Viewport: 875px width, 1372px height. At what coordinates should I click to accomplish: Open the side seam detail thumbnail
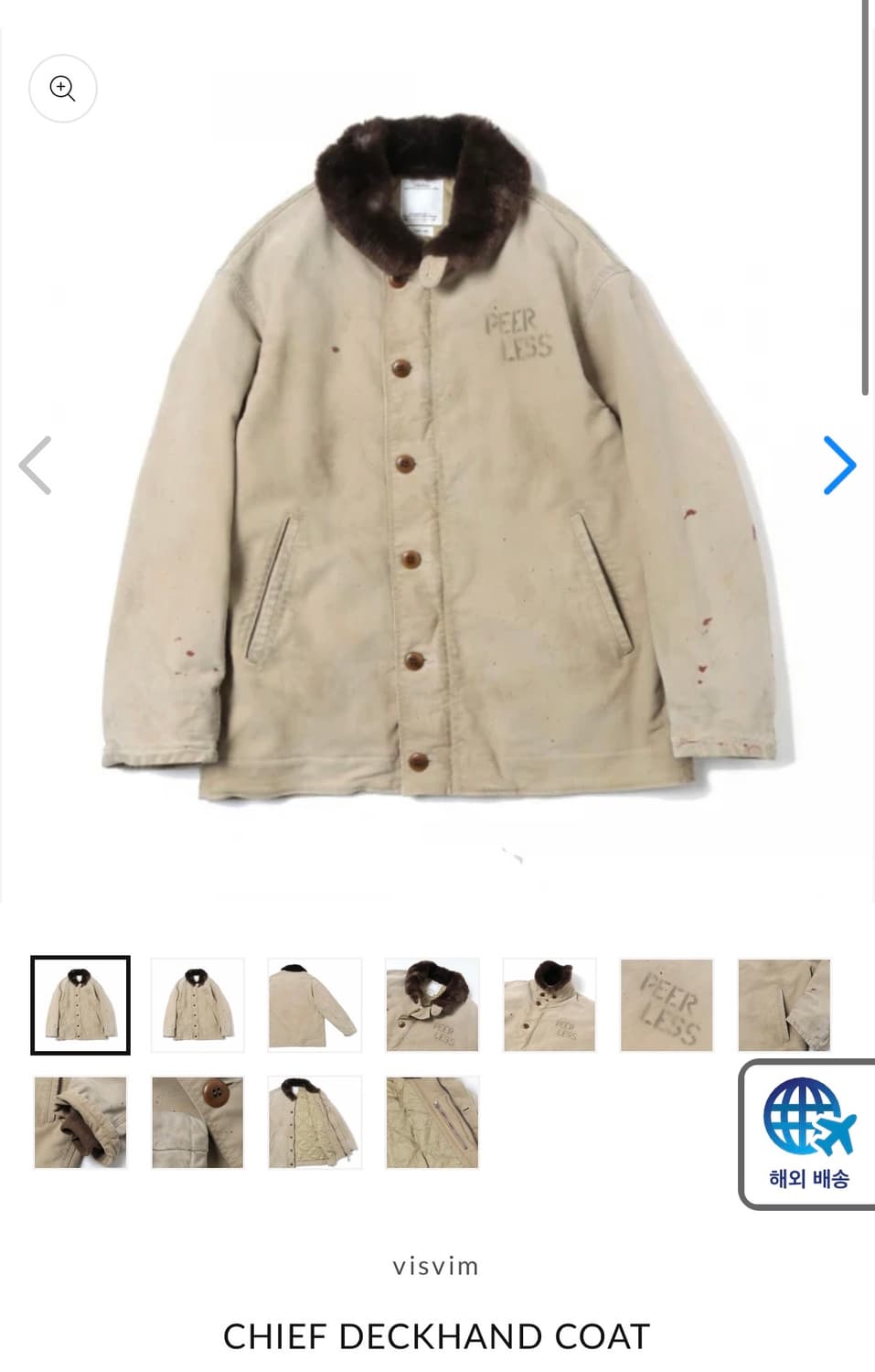point(784,1005)
